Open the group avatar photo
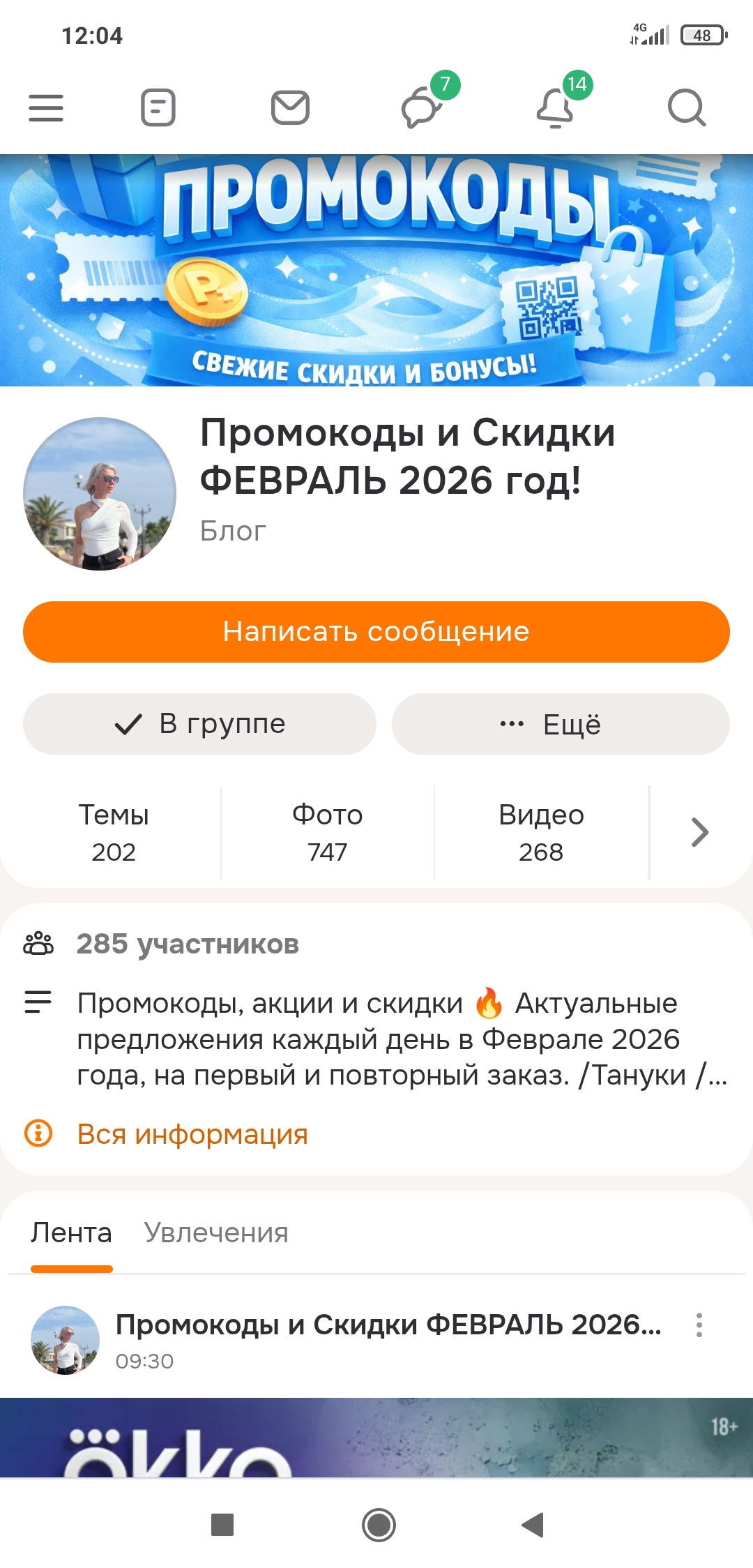 100,494
